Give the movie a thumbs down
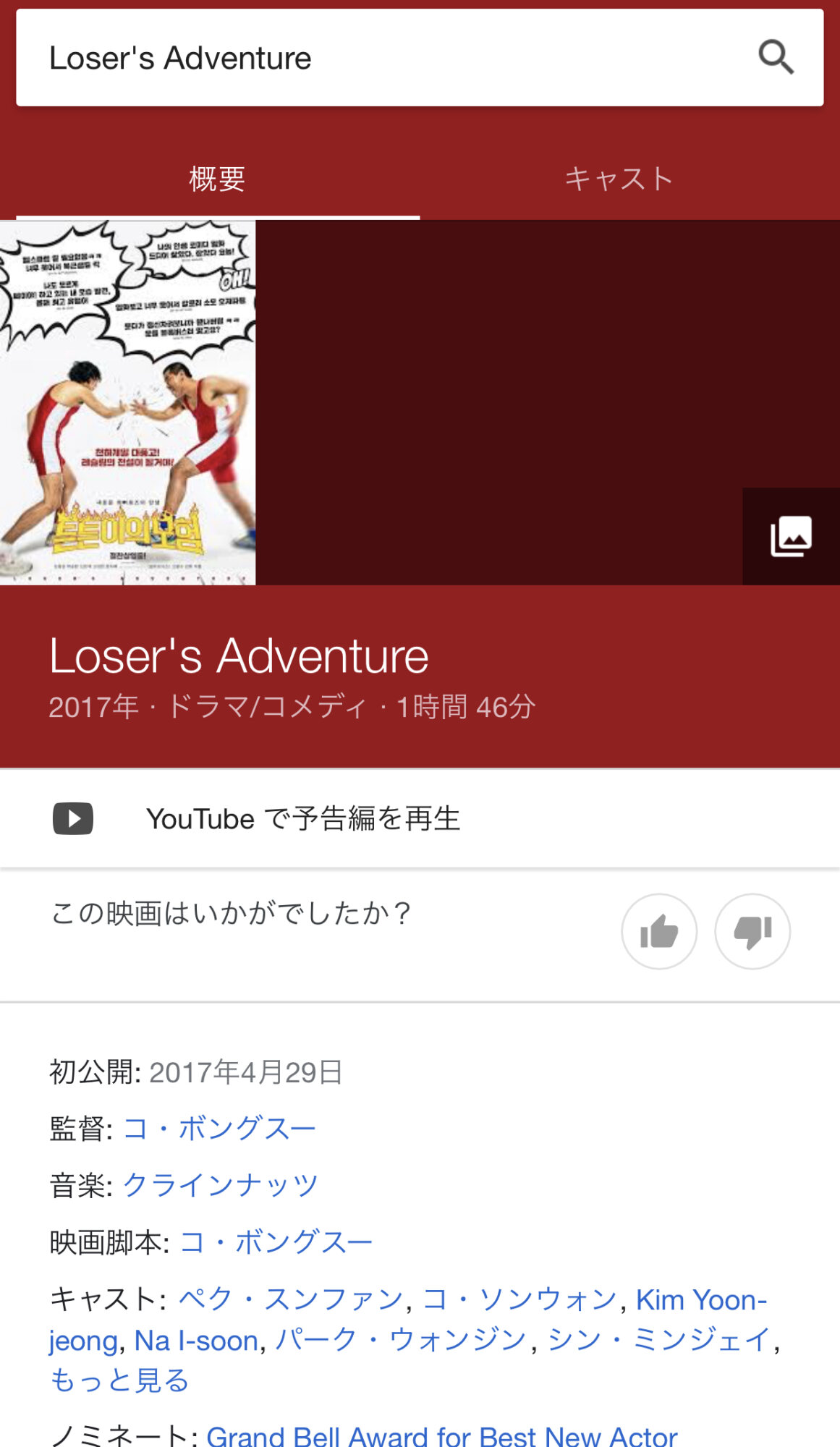Screen dimensions: 840x1447 point(752,931)
